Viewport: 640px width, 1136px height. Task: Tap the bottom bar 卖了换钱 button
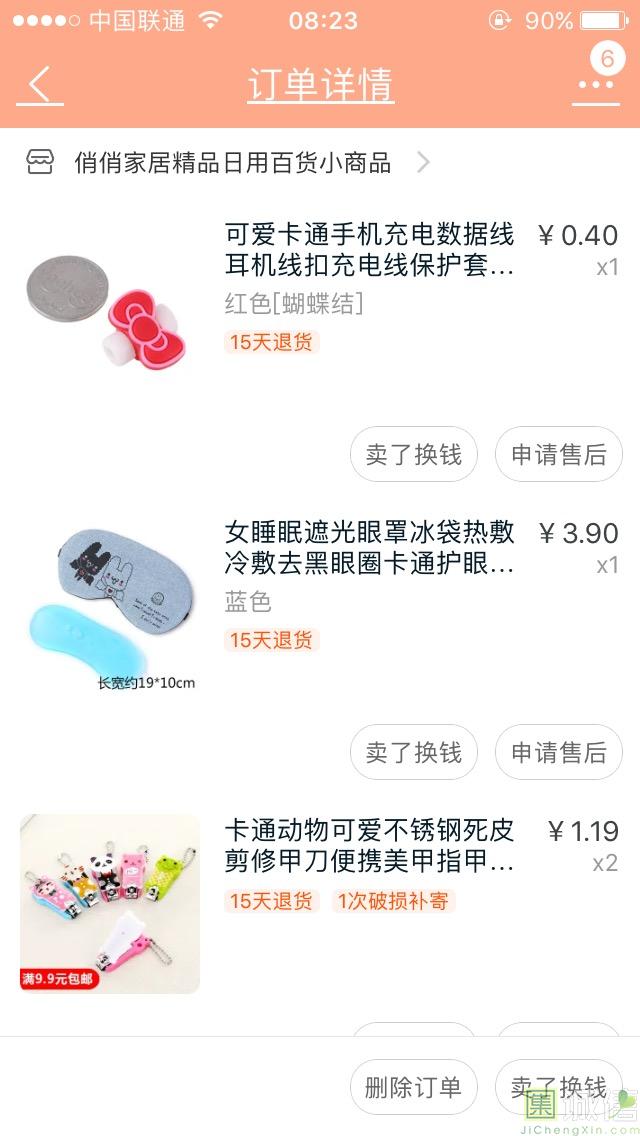(x=558, y=1087)
